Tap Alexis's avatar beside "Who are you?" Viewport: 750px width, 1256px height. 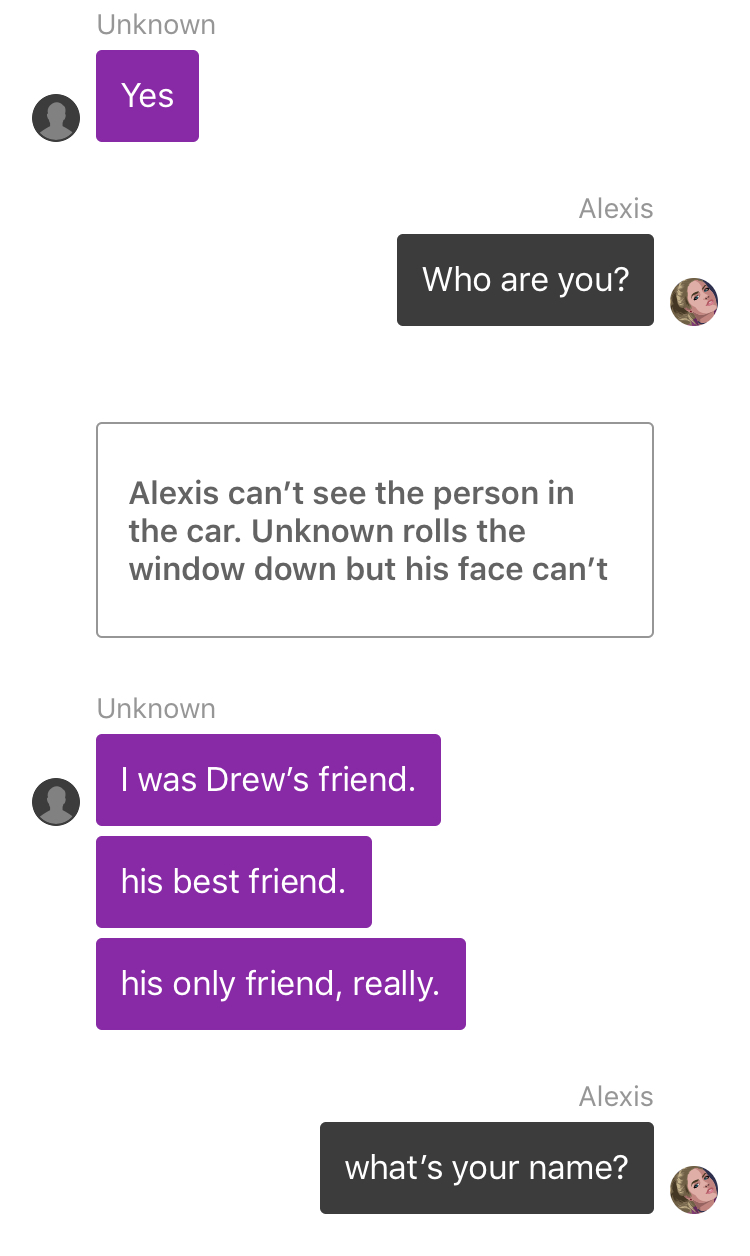tap(693, 302)
